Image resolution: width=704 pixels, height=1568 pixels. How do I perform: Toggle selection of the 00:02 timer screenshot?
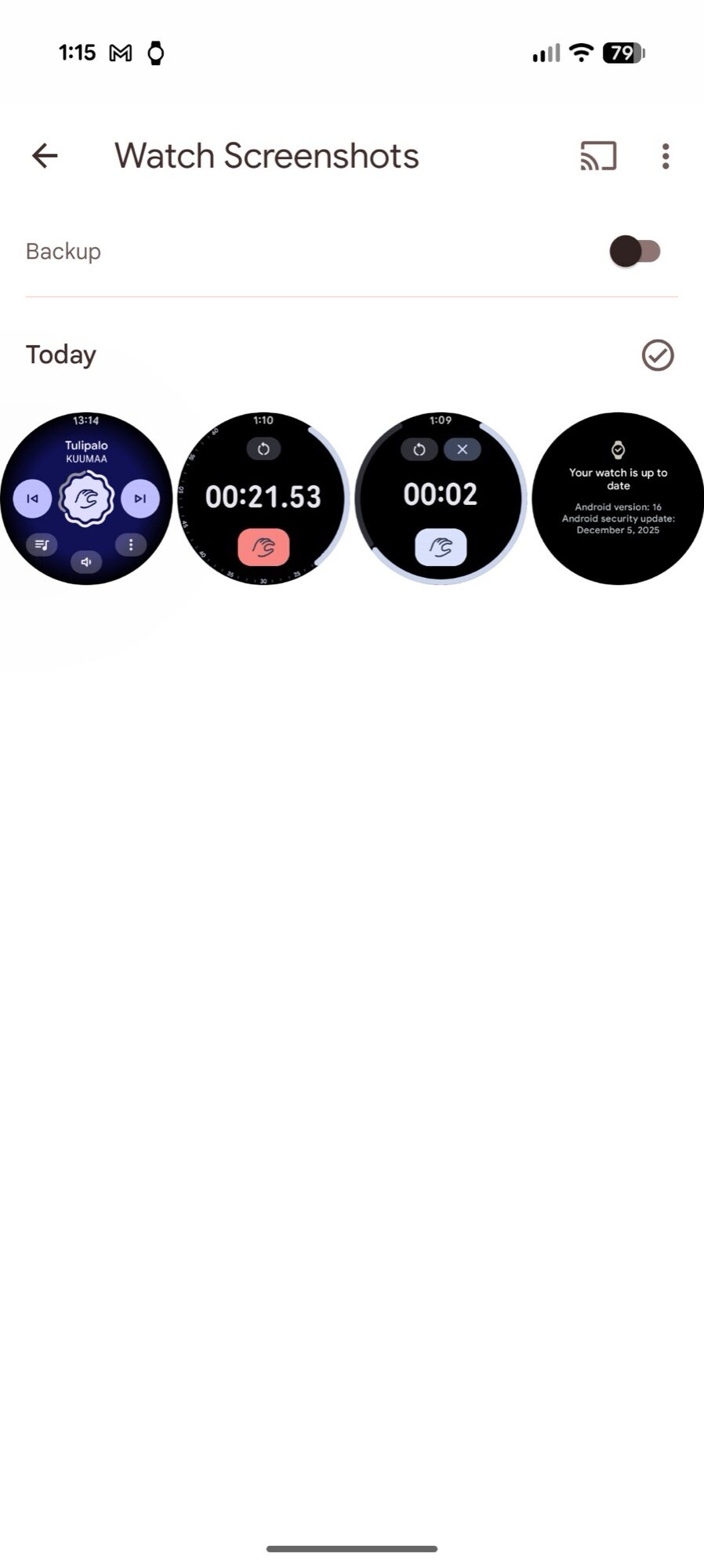coord(441,498)
